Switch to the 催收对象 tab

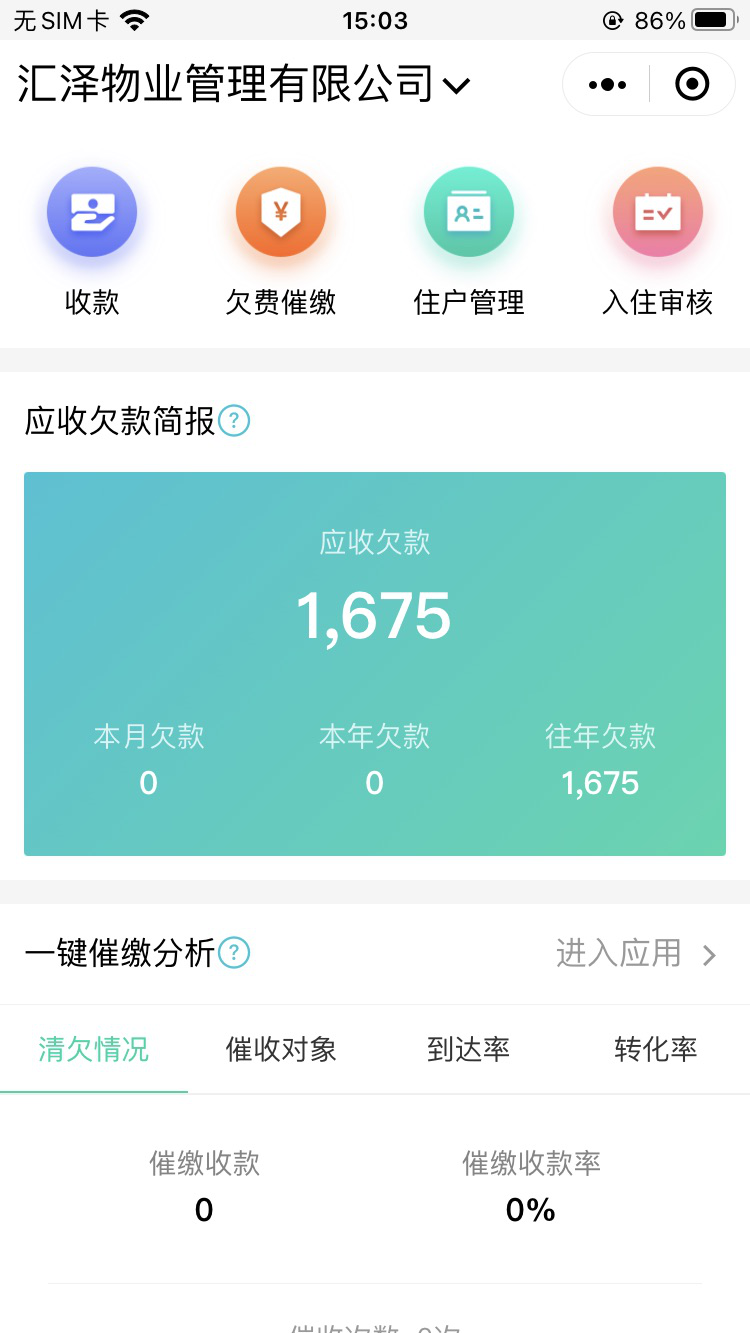[x=281, y=1049]
